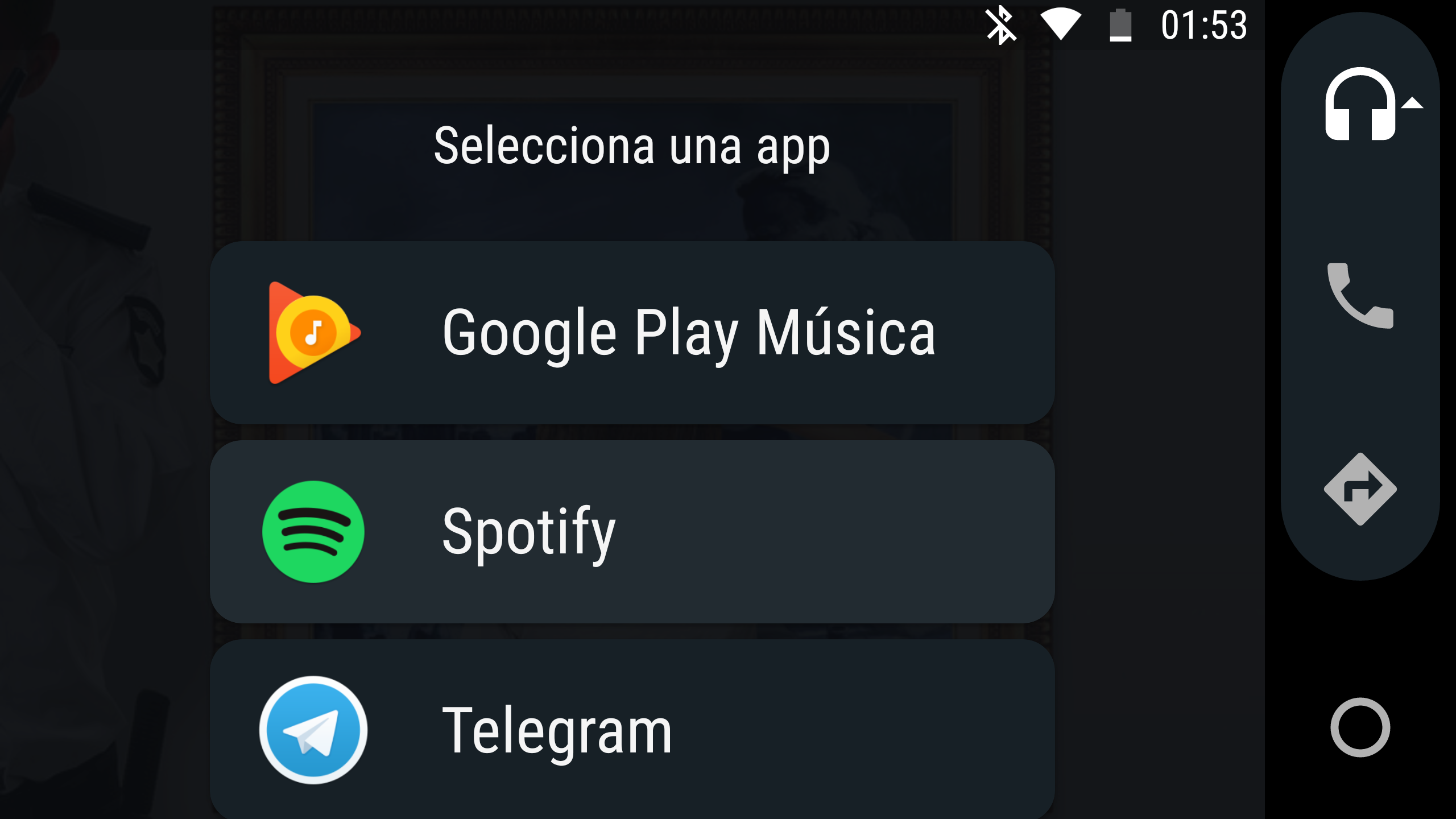
Task: Open Telegram from the app list
Action: (631, 731)
